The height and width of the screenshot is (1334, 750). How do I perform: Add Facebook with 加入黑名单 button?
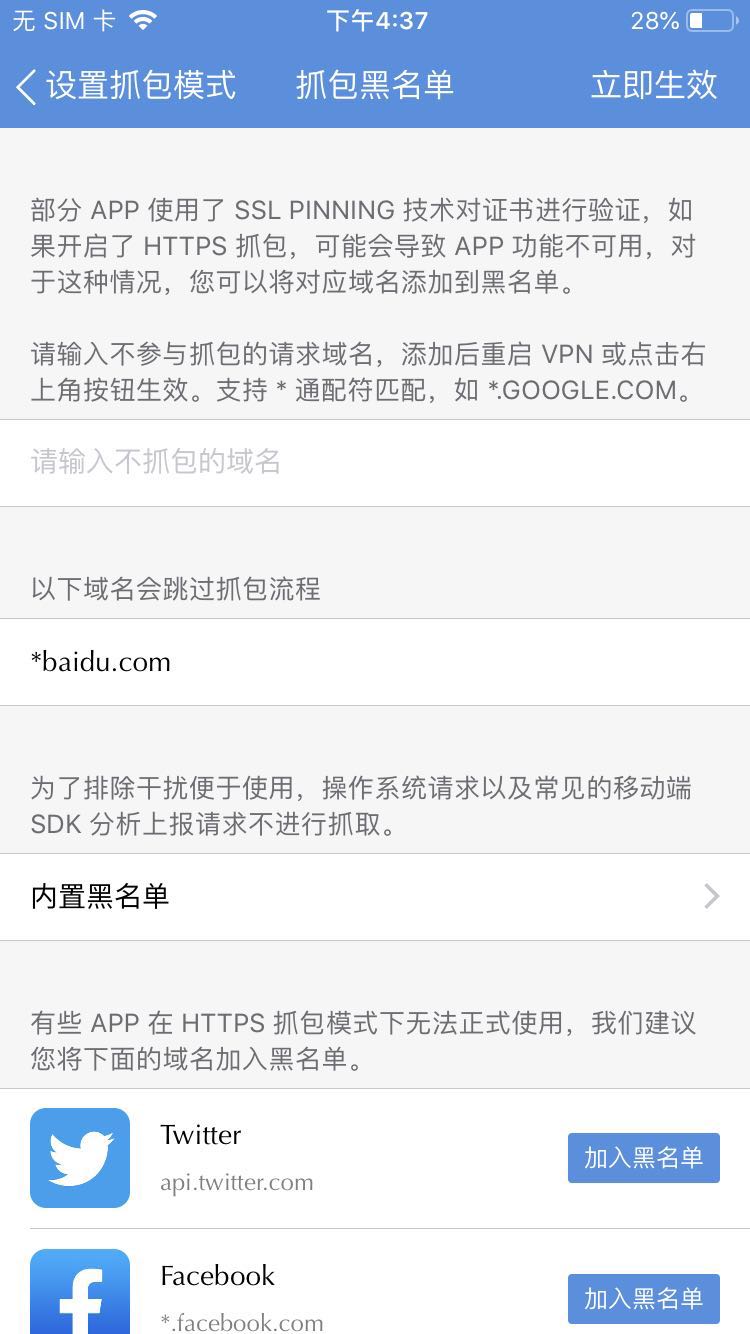pyautogui.click(x=643, y=1298)
